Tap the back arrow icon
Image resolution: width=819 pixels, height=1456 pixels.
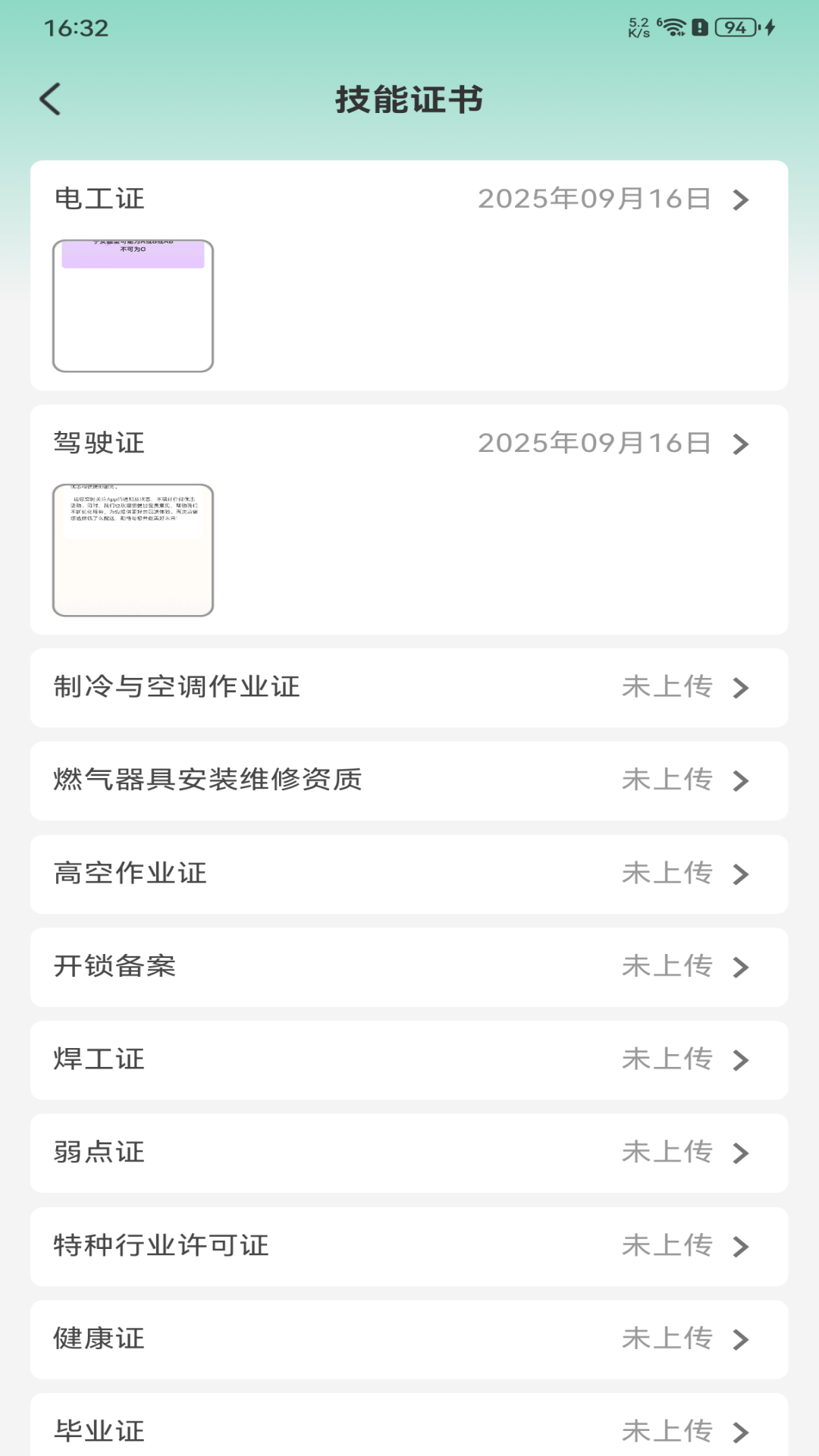51,99
